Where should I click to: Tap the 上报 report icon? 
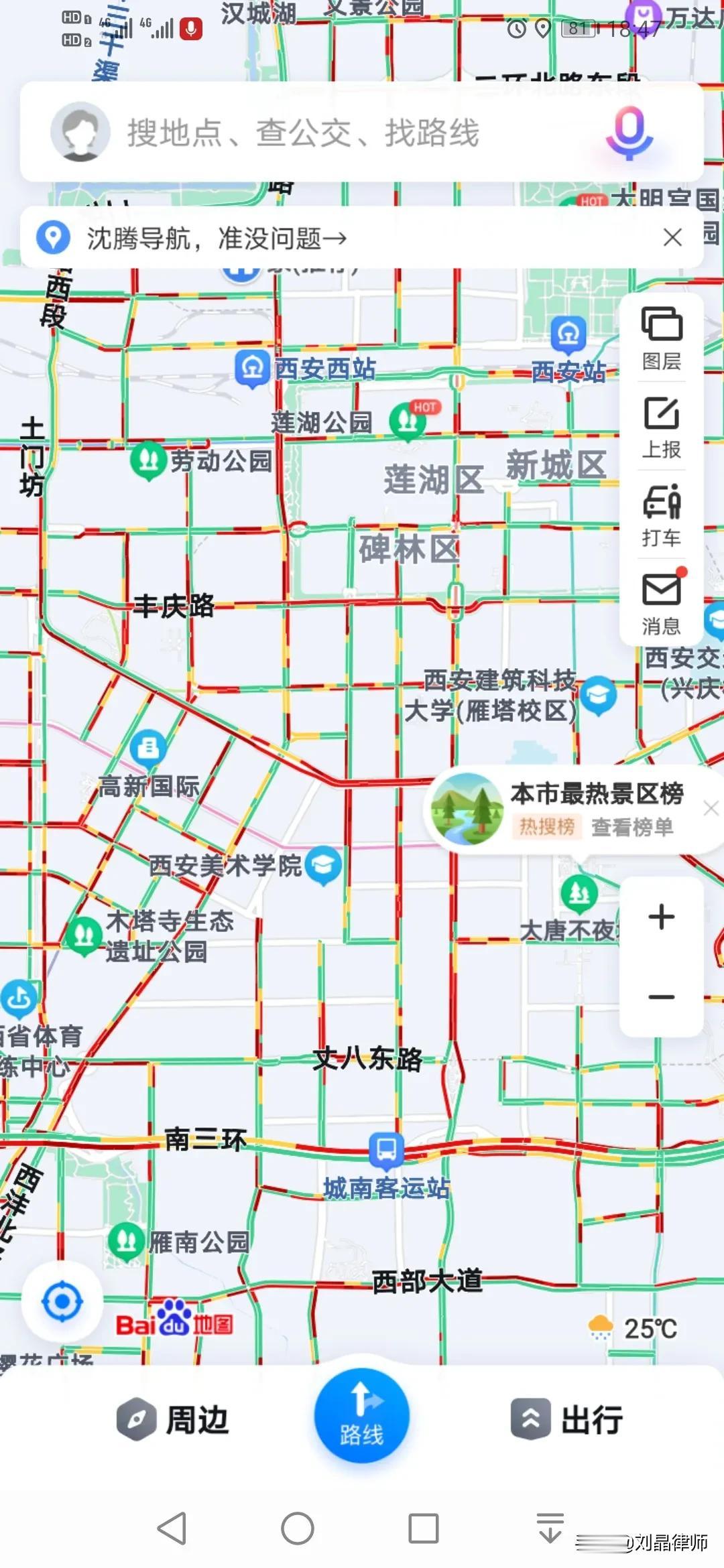tap(660, 426)
